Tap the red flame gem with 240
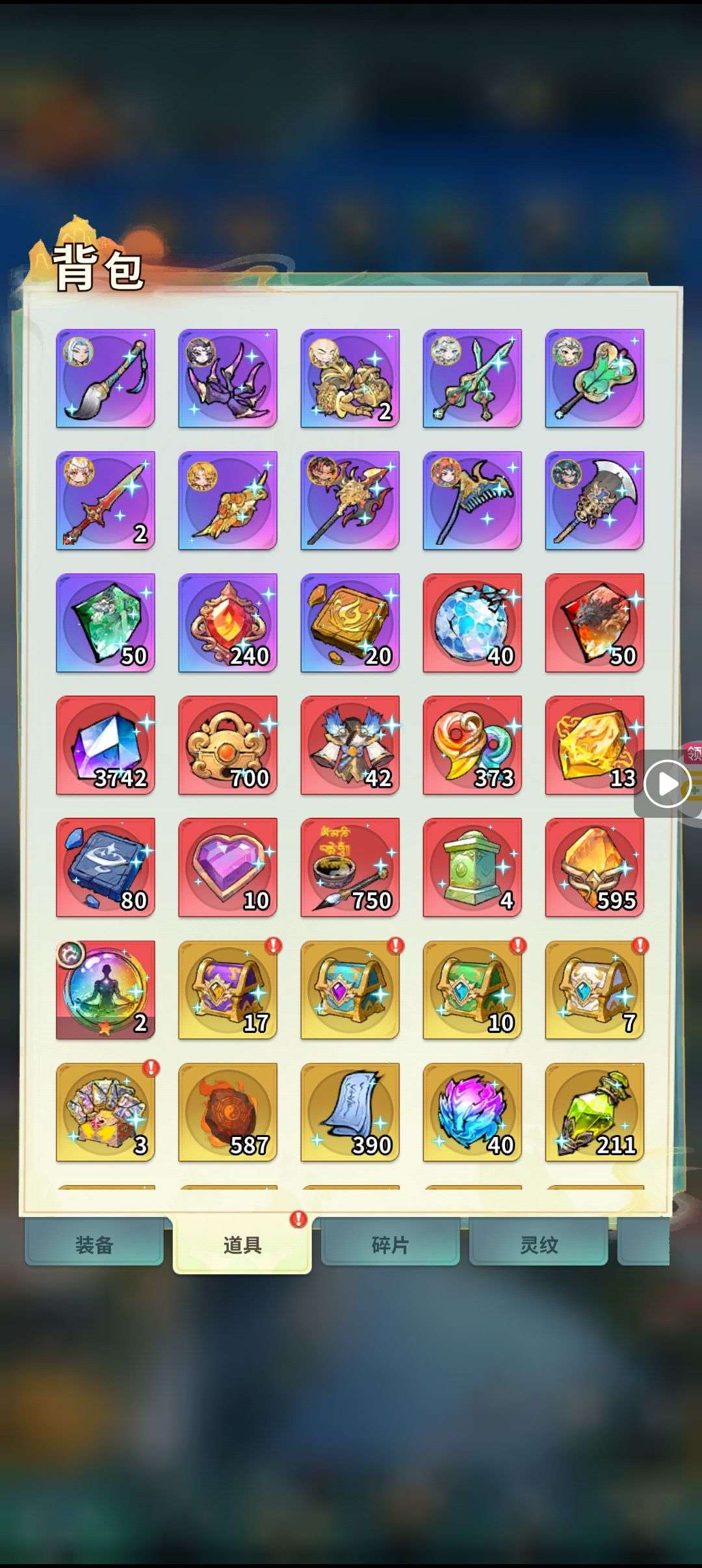Viewport: 702px width, 1568px height. pos(227,623)
